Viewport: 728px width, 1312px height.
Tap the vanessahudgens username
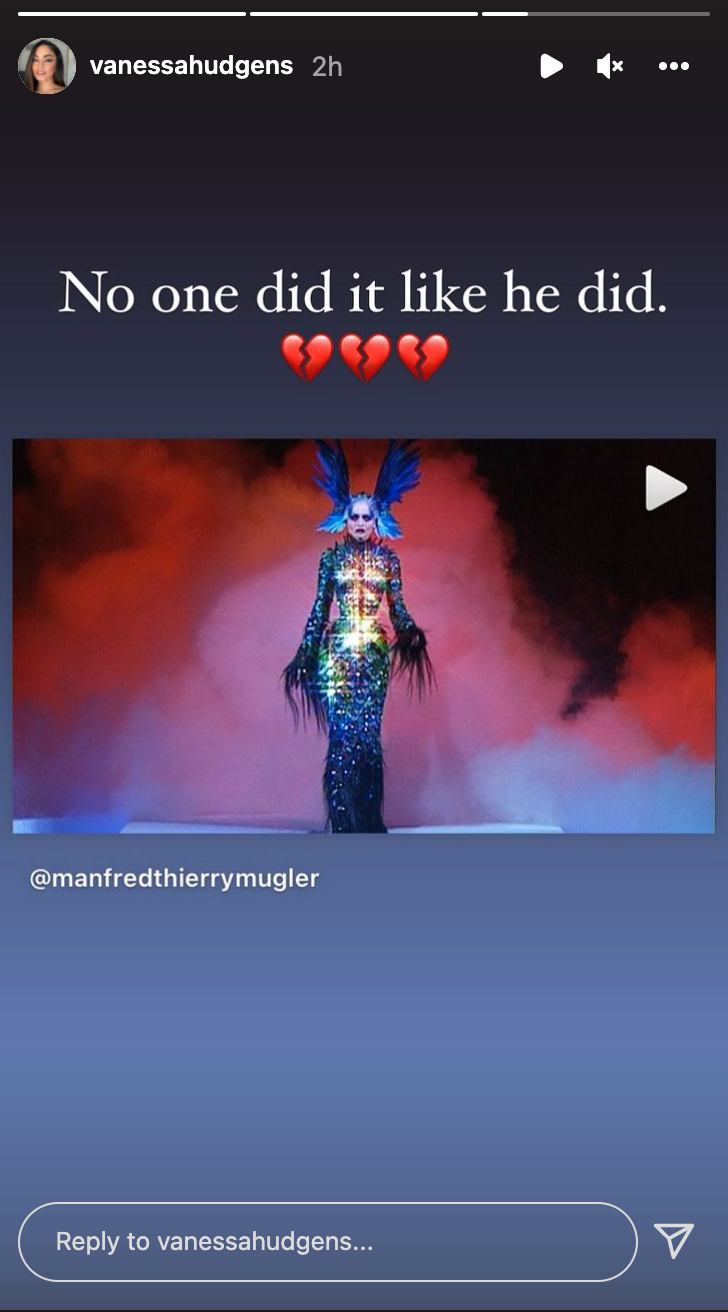click(191, 66)
